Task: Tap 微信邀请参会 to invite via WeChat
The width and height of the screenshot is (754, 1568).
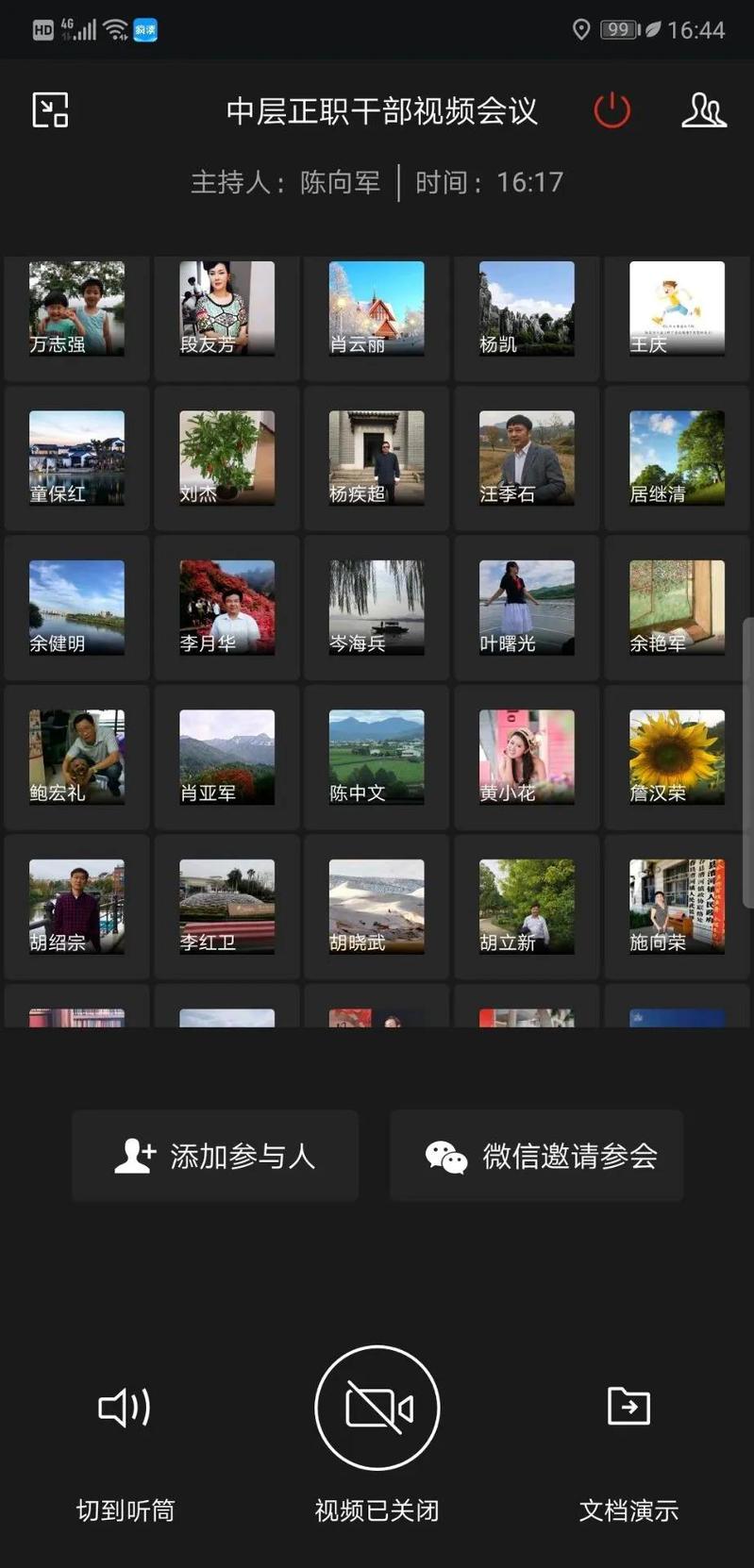Action: click(537, 1156)
